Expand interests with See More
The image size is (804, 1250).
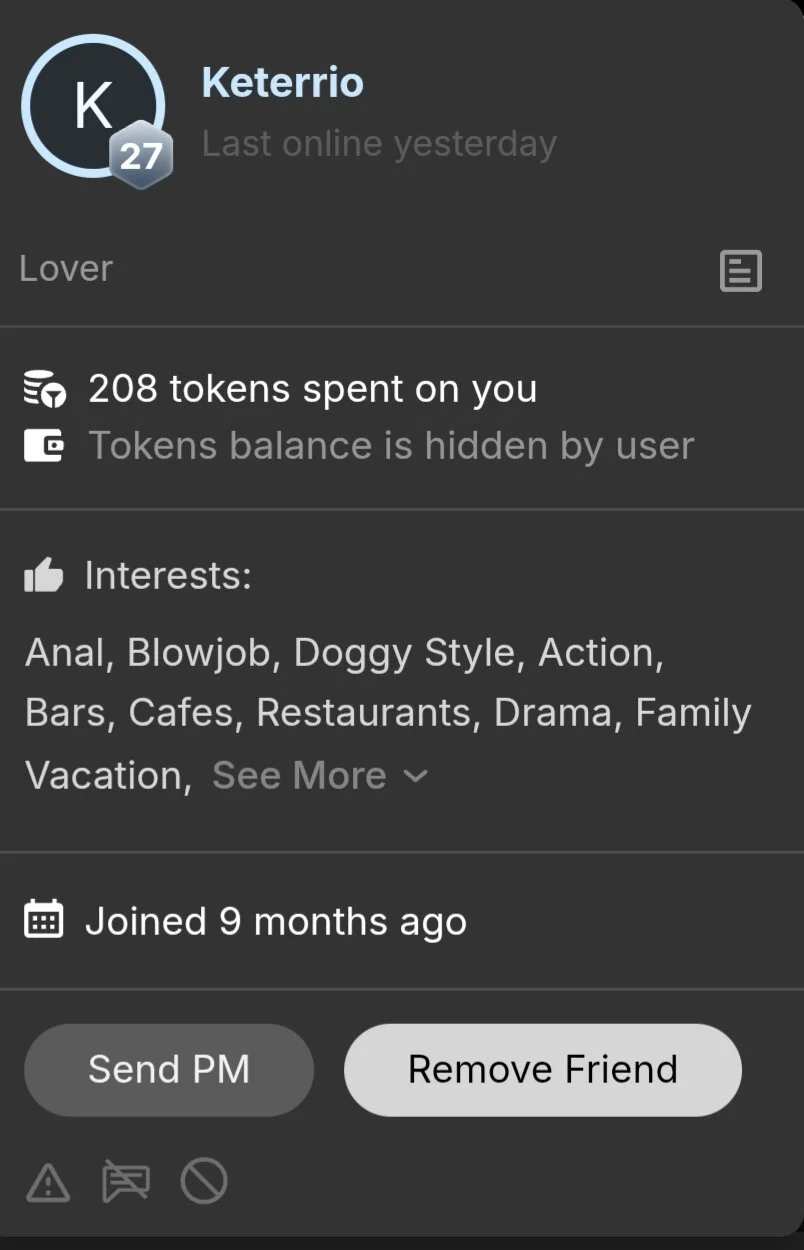pos(320,776)
